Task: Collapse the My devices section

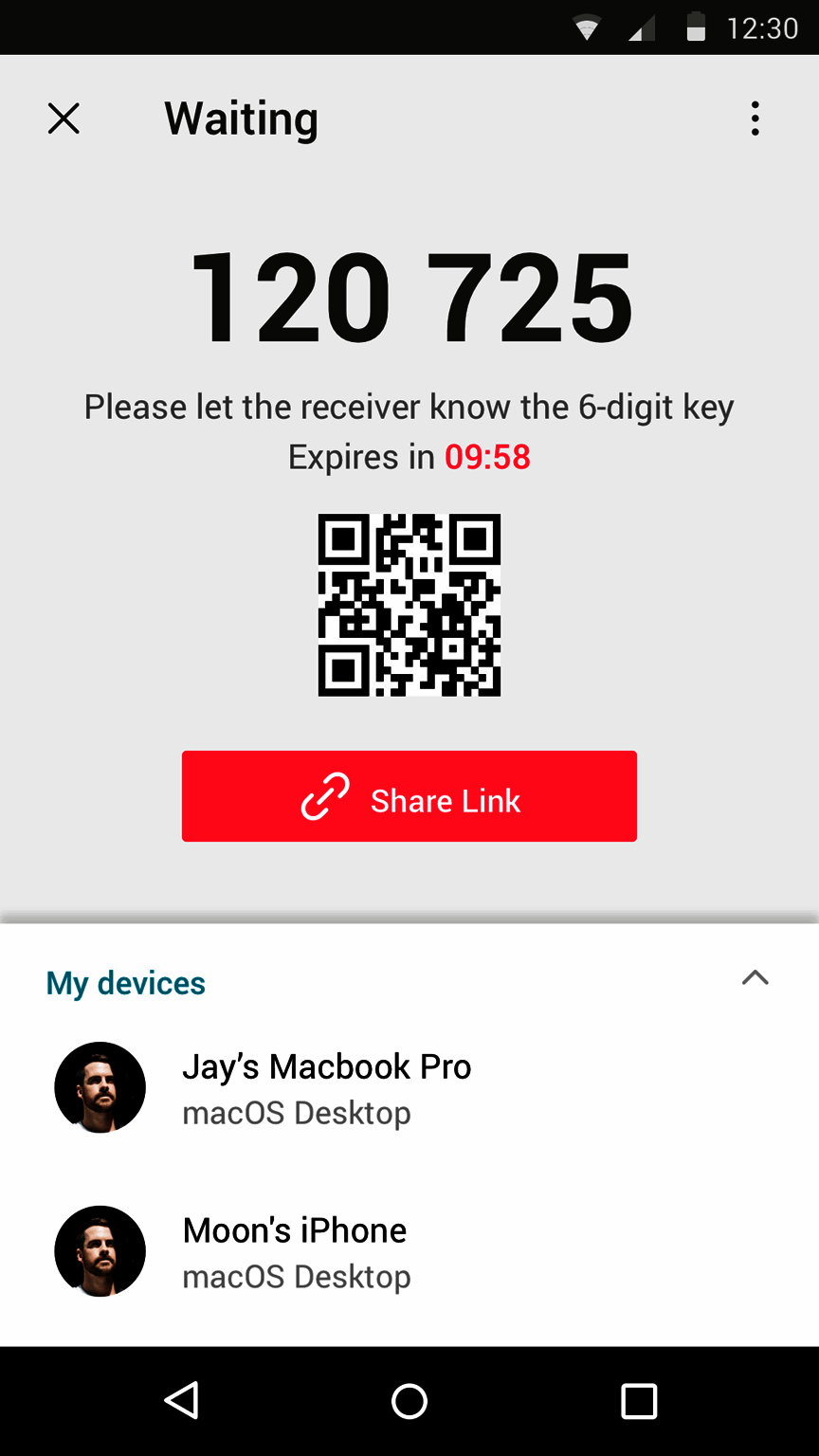Action: click(755, 978)
